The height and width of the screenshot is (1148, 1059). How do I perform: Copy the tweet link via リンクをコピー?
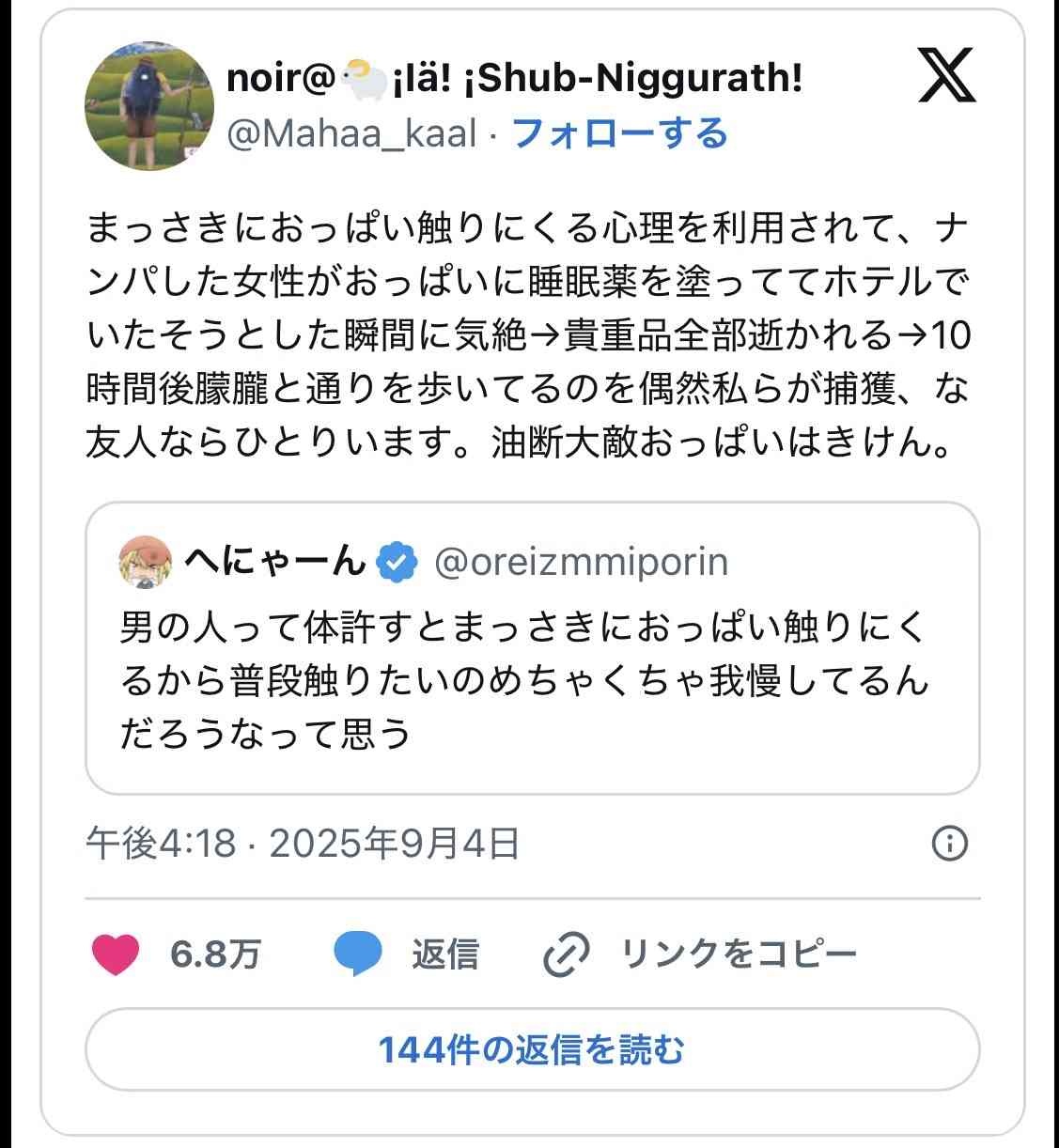[701, 954]
